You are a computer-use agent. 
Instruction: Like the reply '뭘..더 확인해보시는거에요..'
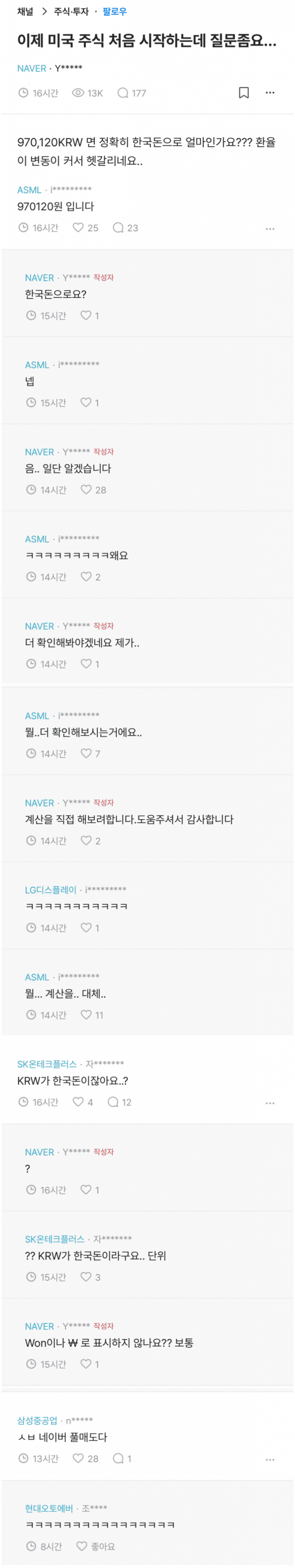tap(86, 753)
